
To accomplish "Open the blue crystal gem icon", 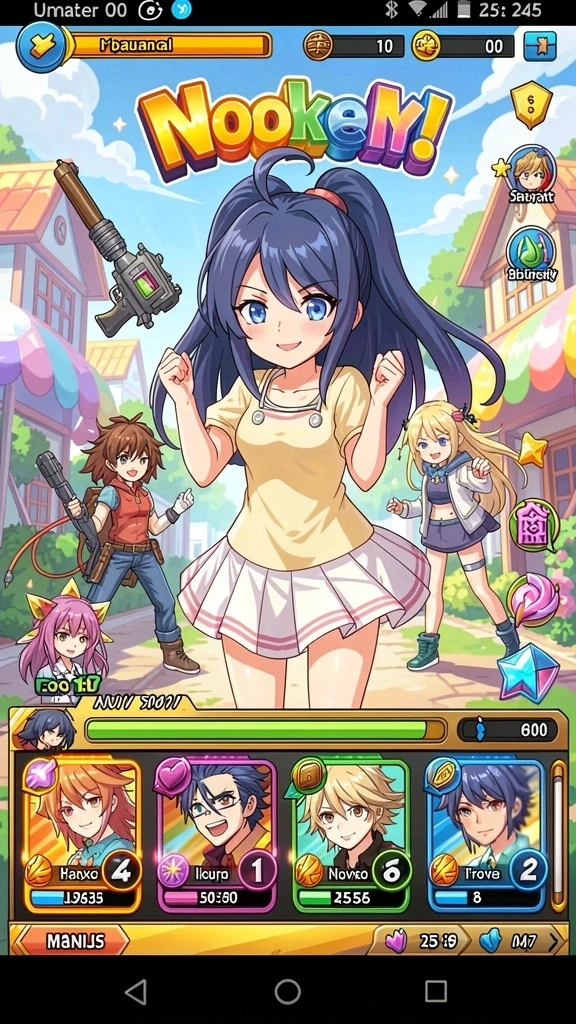I will pos(529,673).
